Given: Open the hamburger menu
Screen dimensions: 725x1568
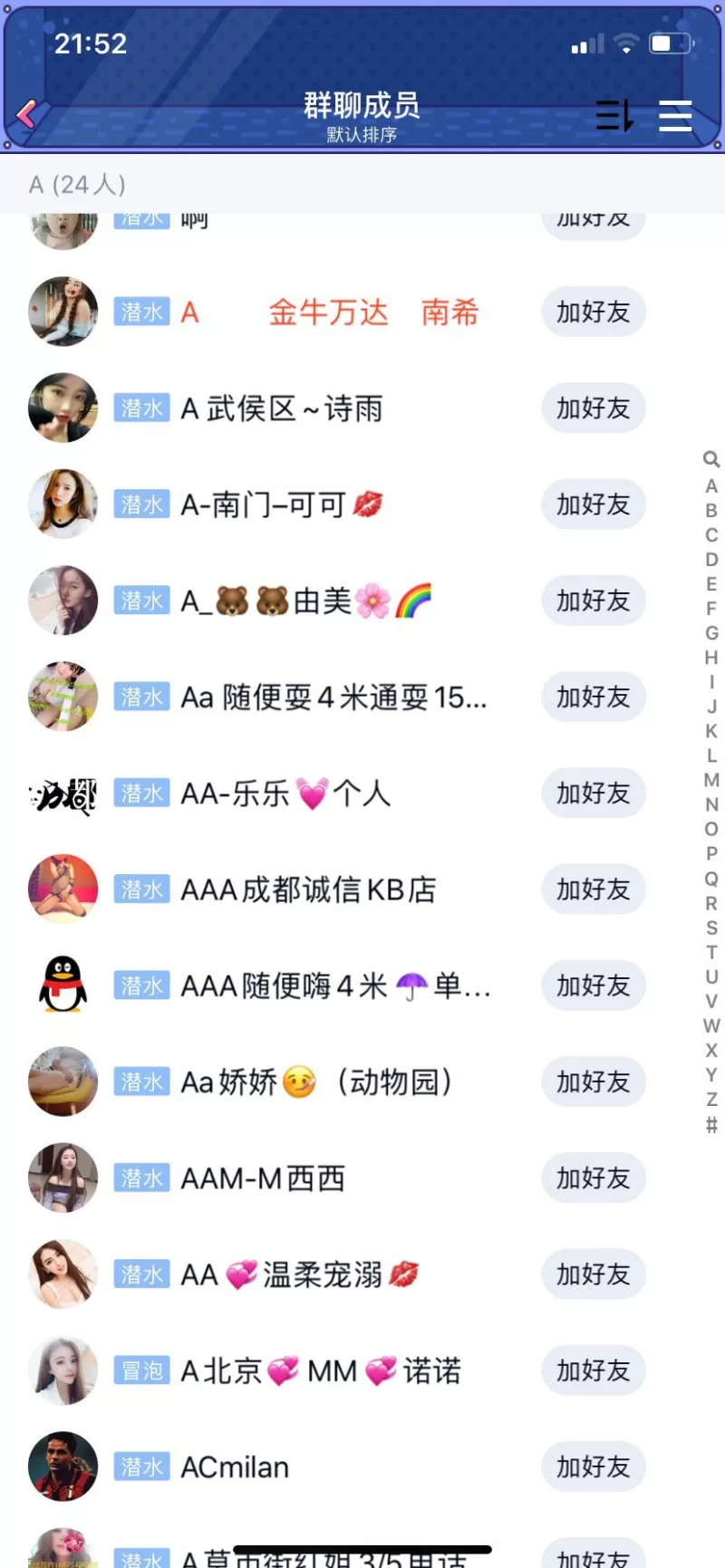Looking at the screenshot, I should coord(675,115).
